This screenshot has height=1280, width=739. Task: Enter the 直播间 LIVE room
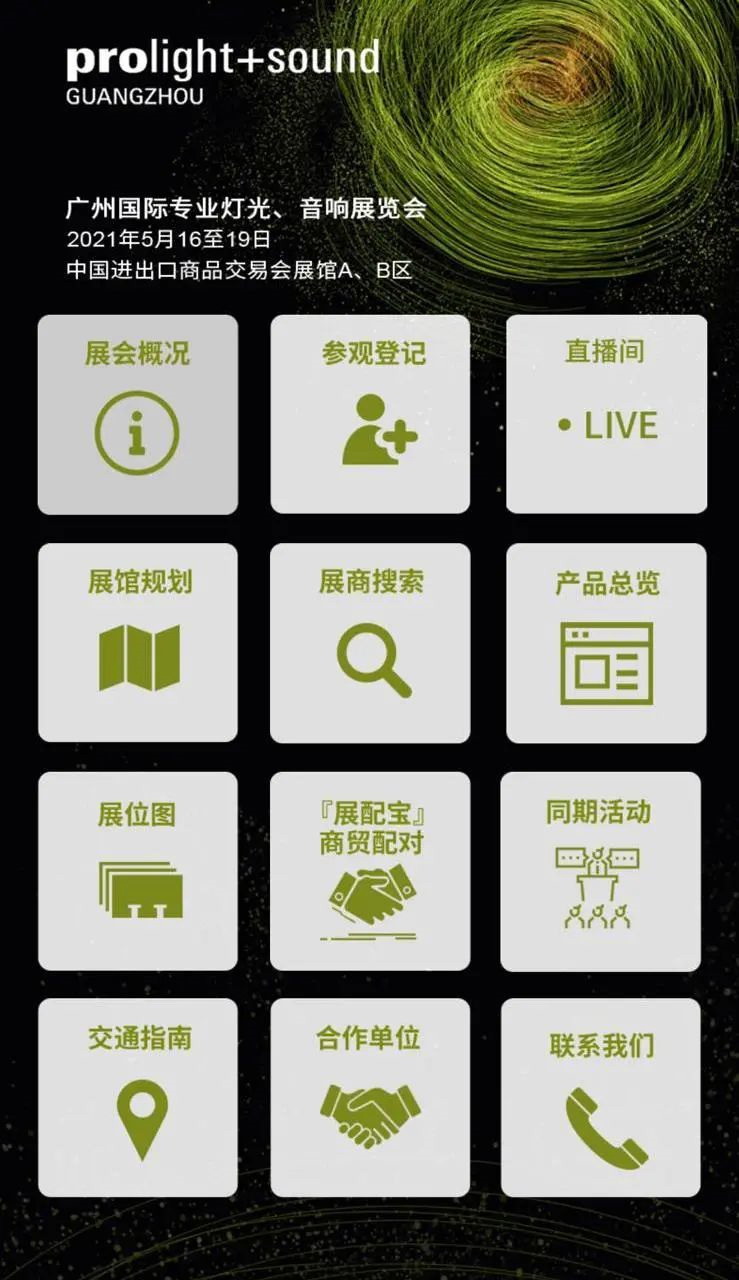pyautogui.click(x=606, y=414)
